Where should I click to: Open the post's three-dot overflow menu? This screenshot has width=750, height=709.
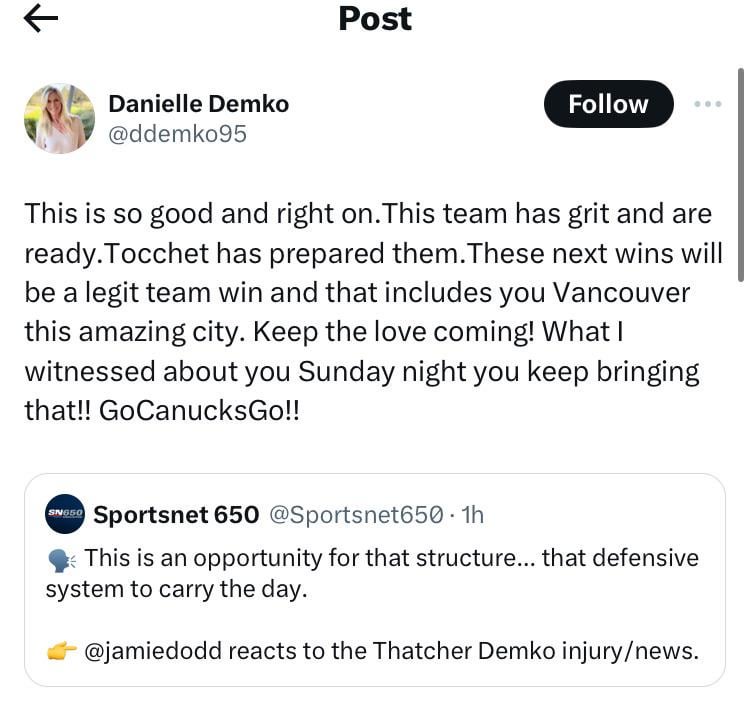click(707, 104)
